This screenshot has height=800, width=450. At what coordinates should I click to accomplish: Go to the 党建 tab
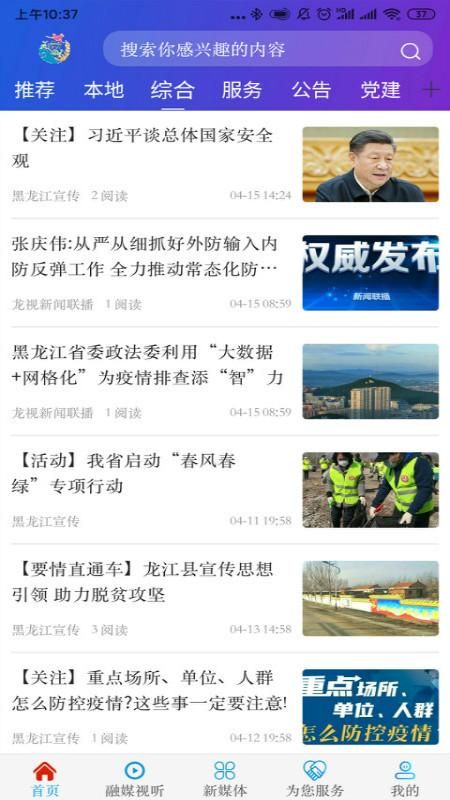[x=381, y=90]
